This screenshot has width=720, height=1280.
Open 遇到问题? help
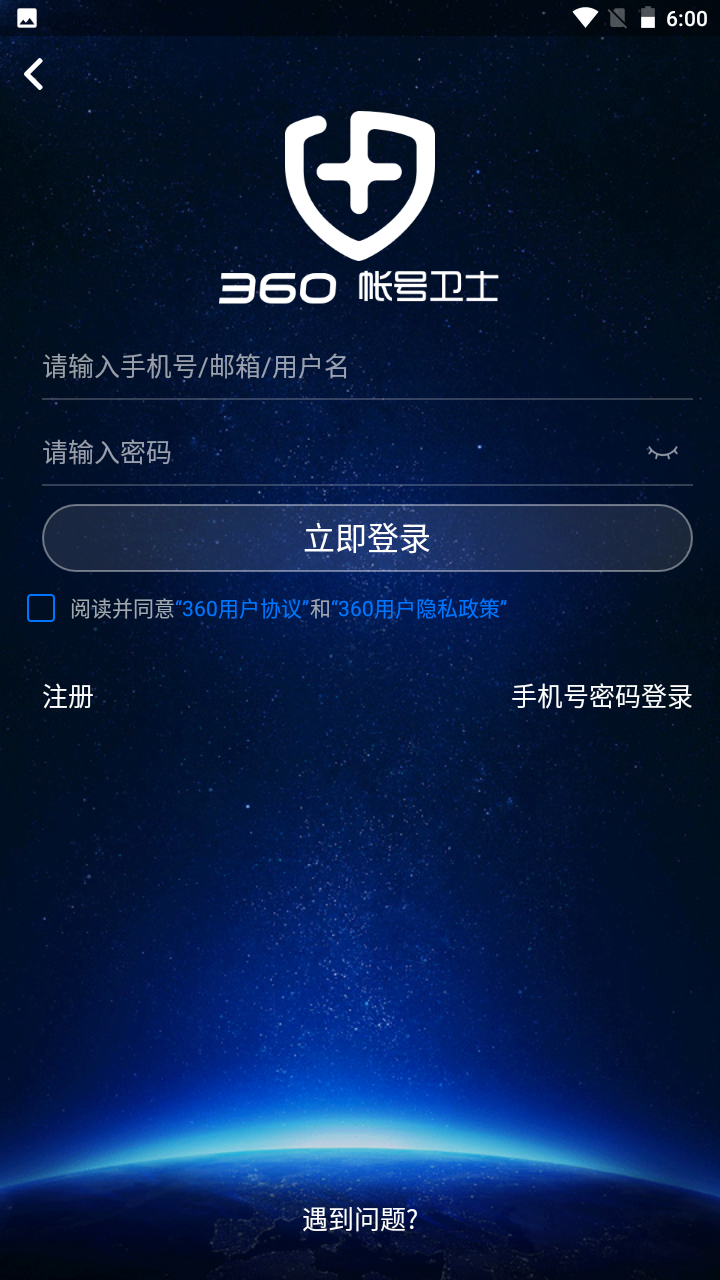coord(360,1219)
